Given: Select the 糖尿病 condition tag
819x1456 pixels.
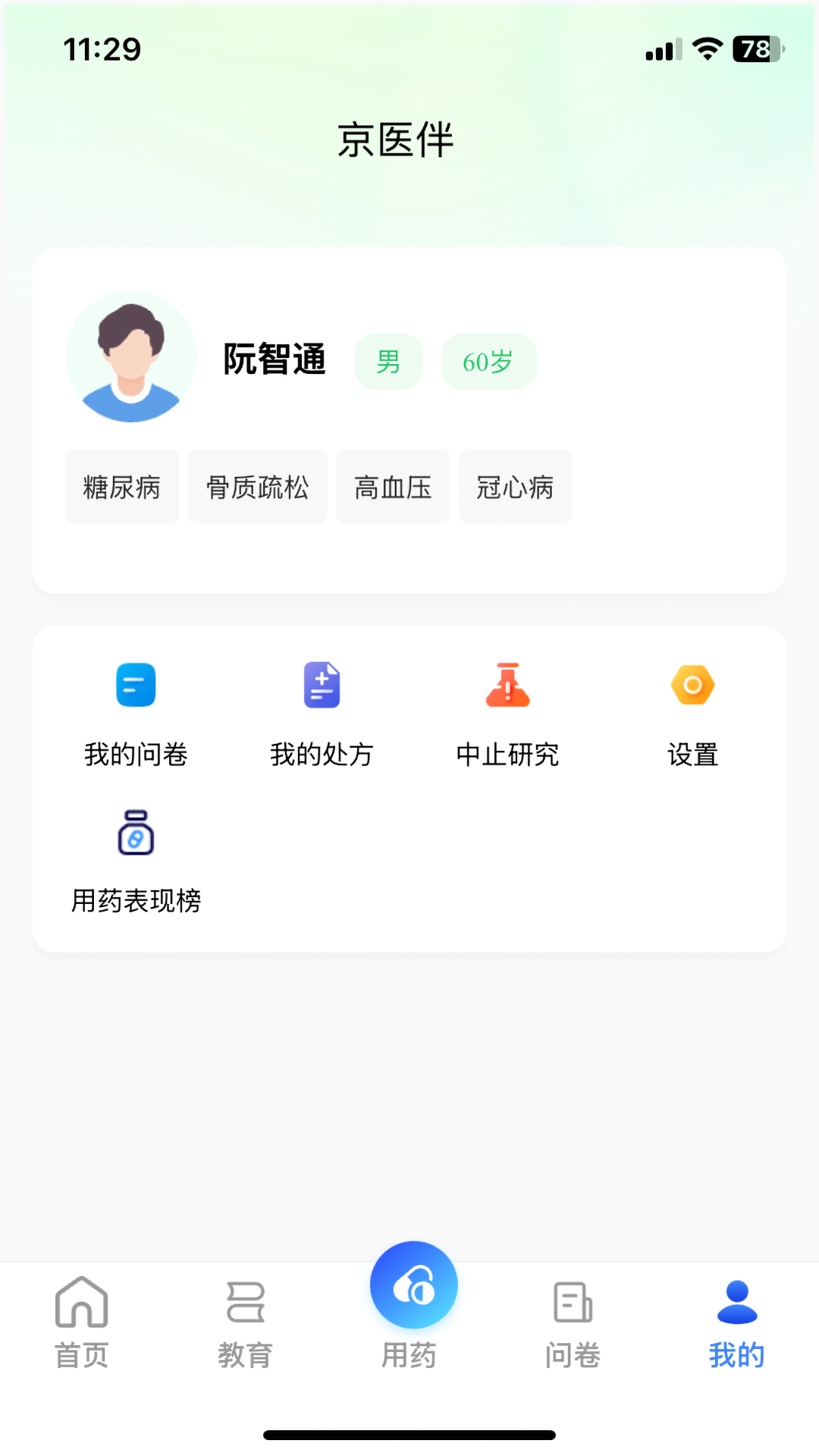Looking at the screenshot, I should click(121, 486).
